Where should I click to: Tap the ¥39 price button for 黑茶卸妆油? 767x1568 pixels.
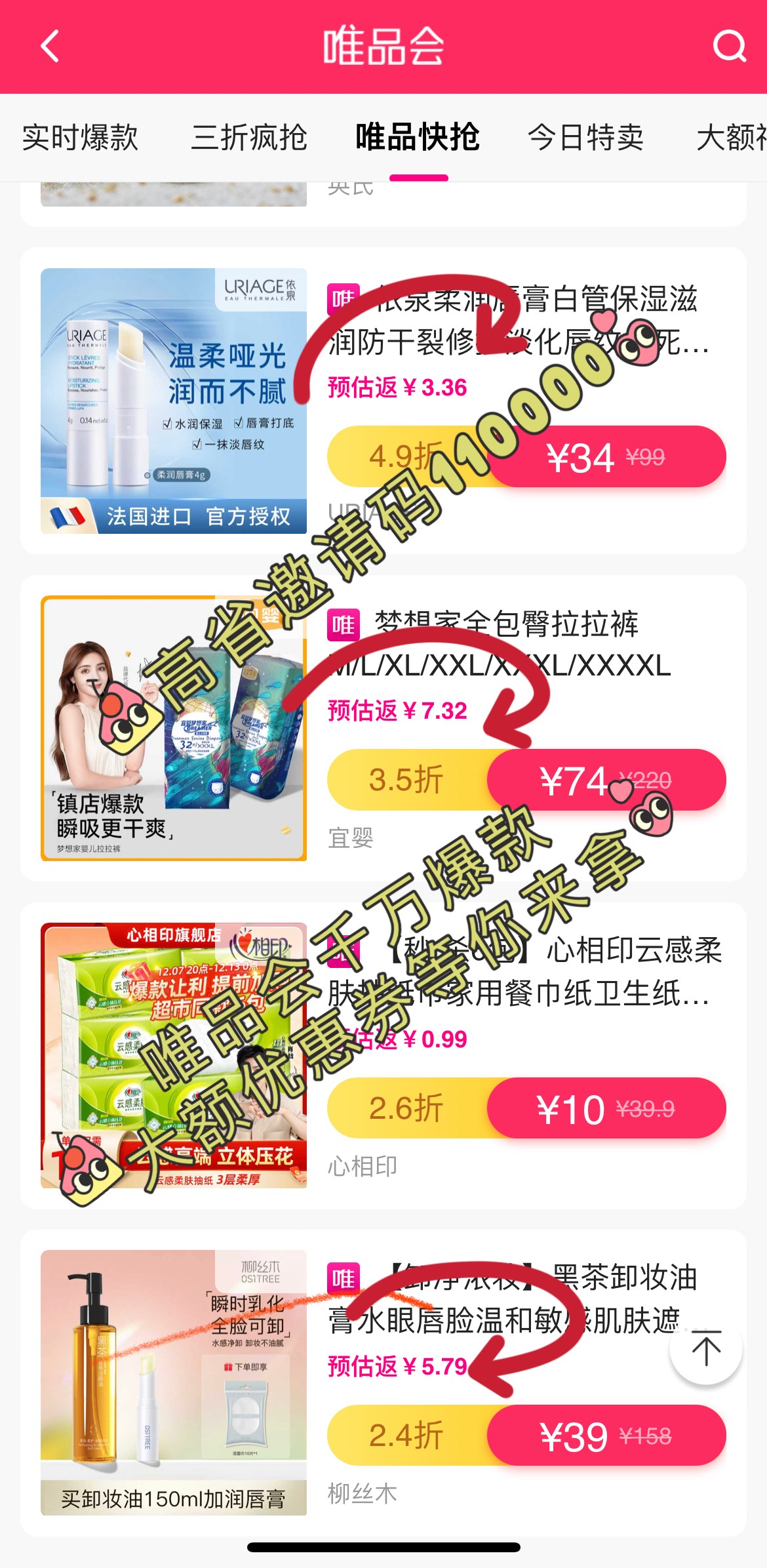[x=606, y=1436]
